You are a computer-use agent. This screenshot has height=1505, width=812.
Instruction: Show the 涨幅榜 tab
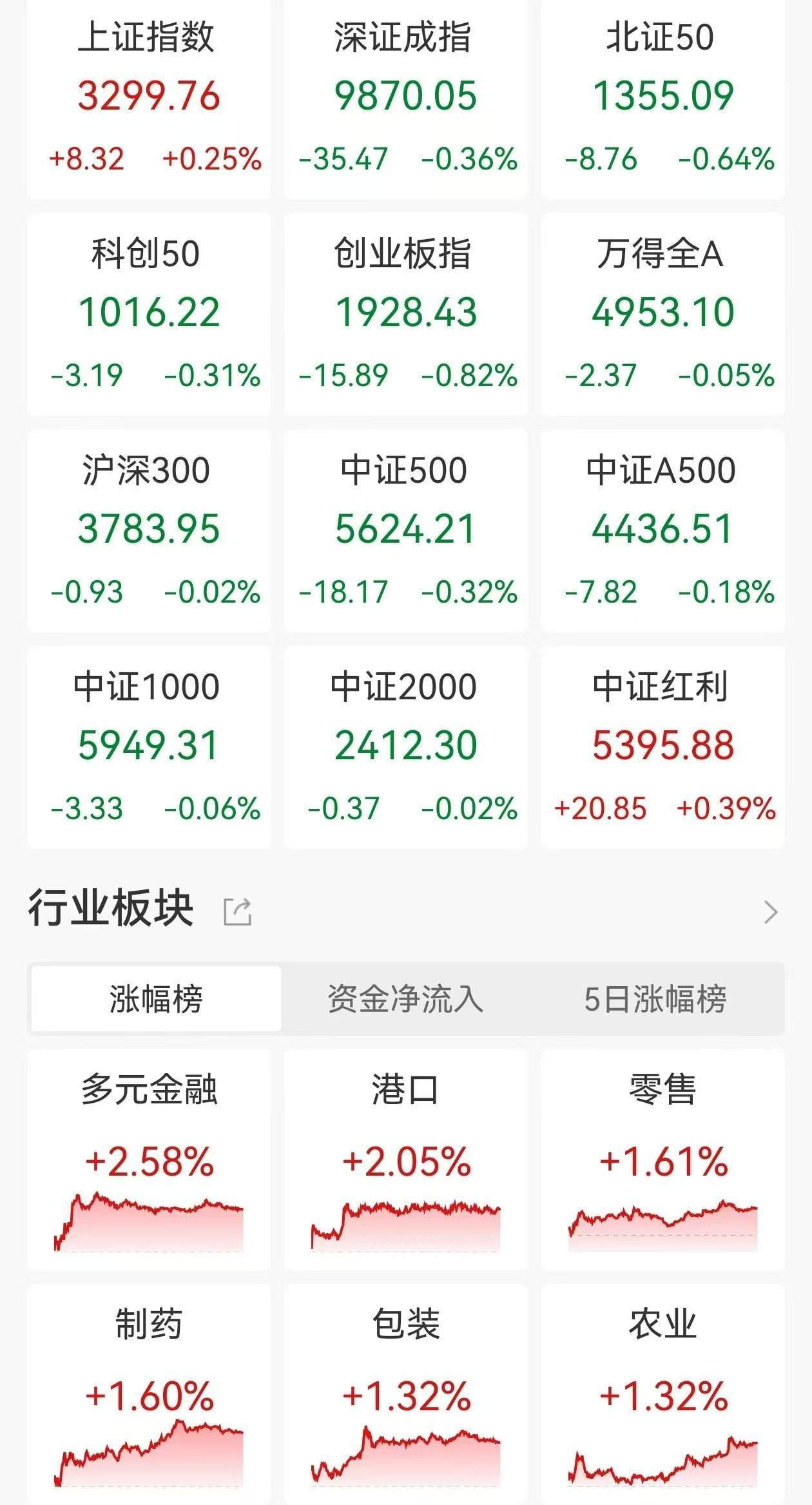156,999
